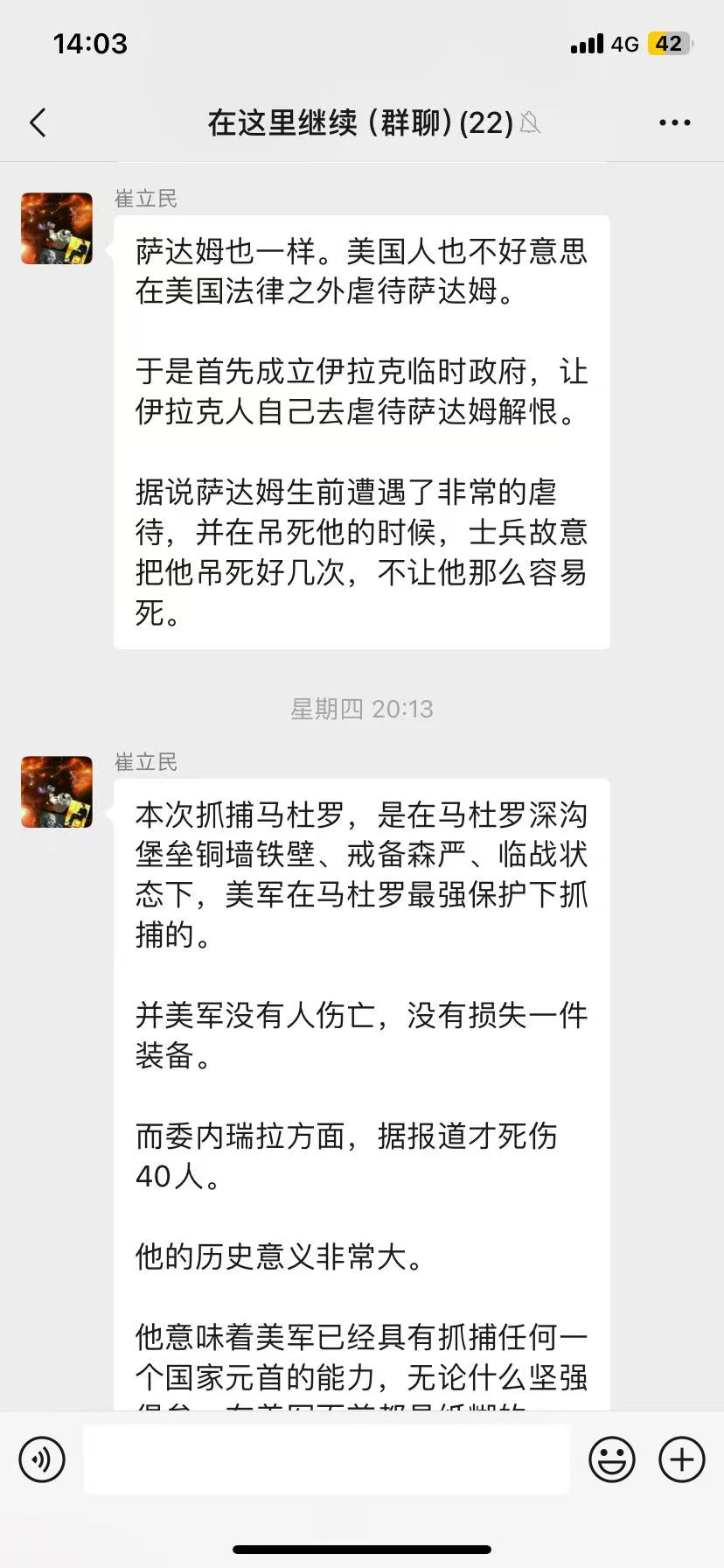Go back to the chat list
This screenshot has width=724, height=1568.
[38, 123]
